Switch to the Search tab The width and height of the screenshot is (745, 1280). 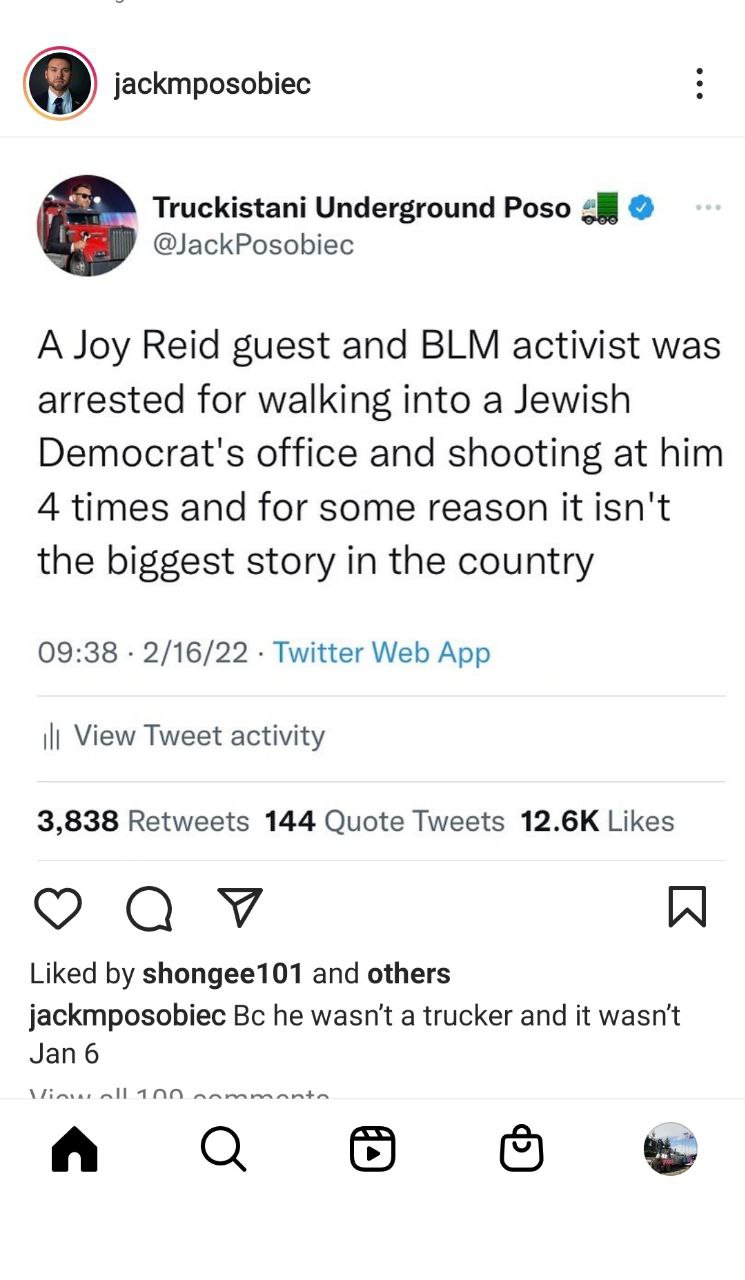pyautogui.click(x=223, y=1149)
